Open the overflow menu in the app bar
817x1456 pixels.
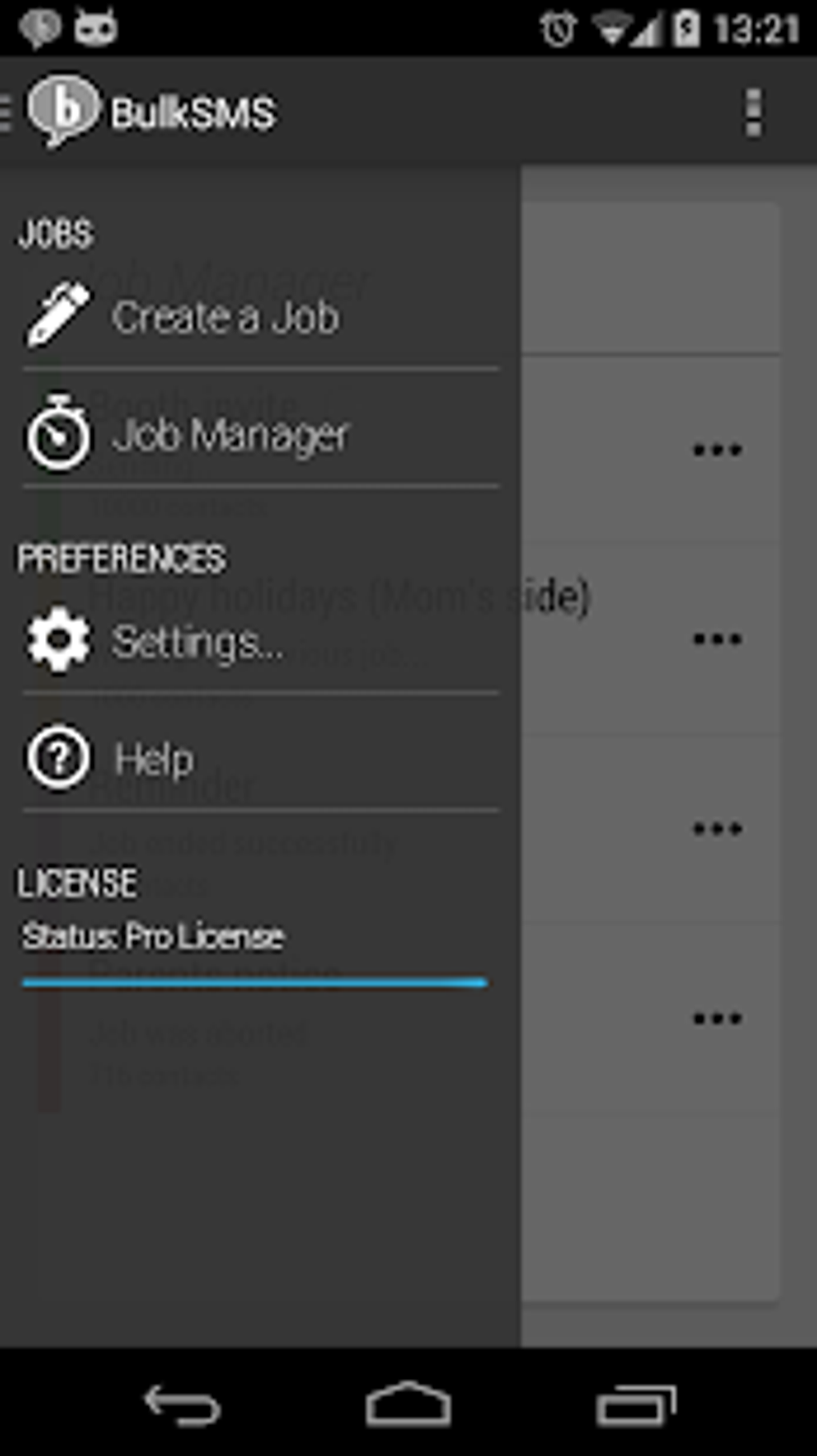753,112
